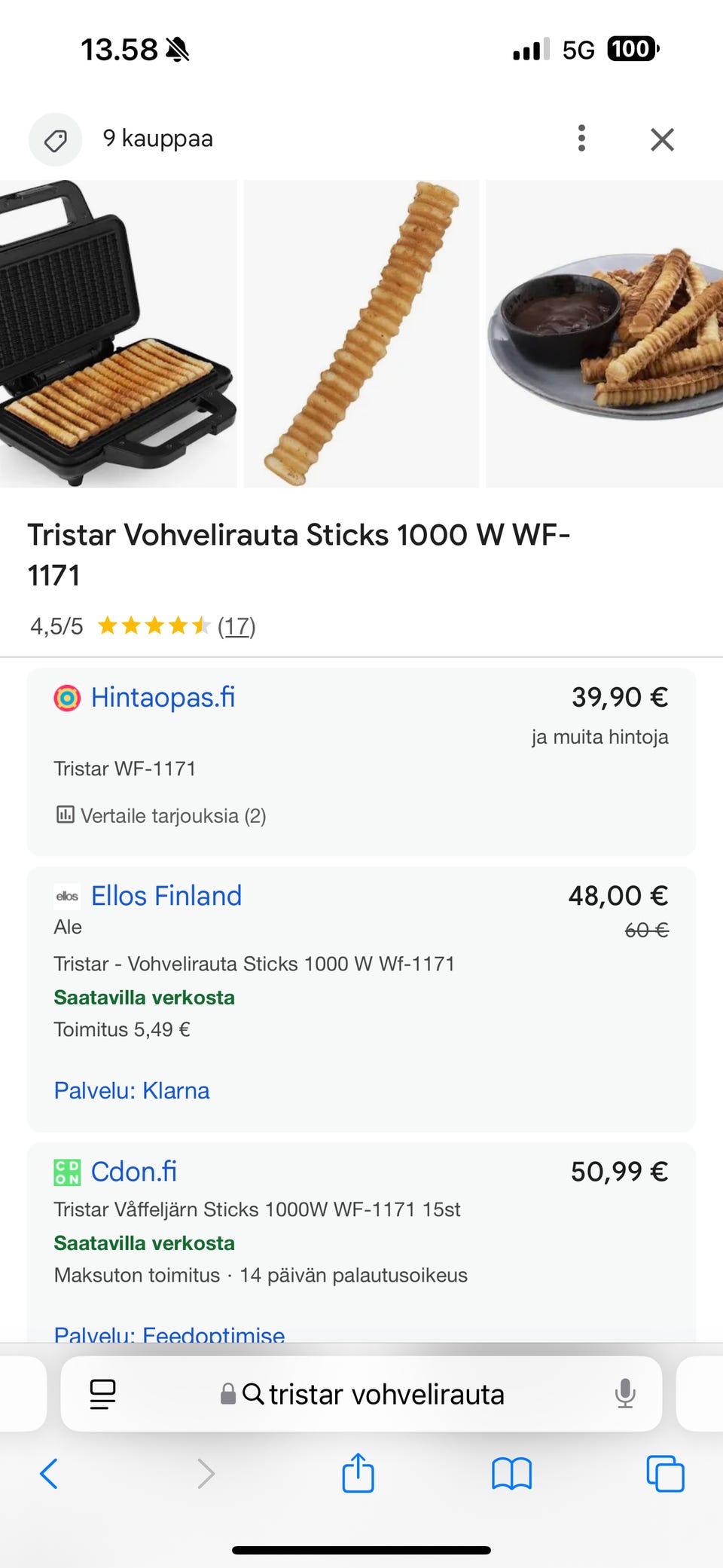Screen dimensions: 723x1568
Task: View the 17 product reviews
Action: [236, 626]
